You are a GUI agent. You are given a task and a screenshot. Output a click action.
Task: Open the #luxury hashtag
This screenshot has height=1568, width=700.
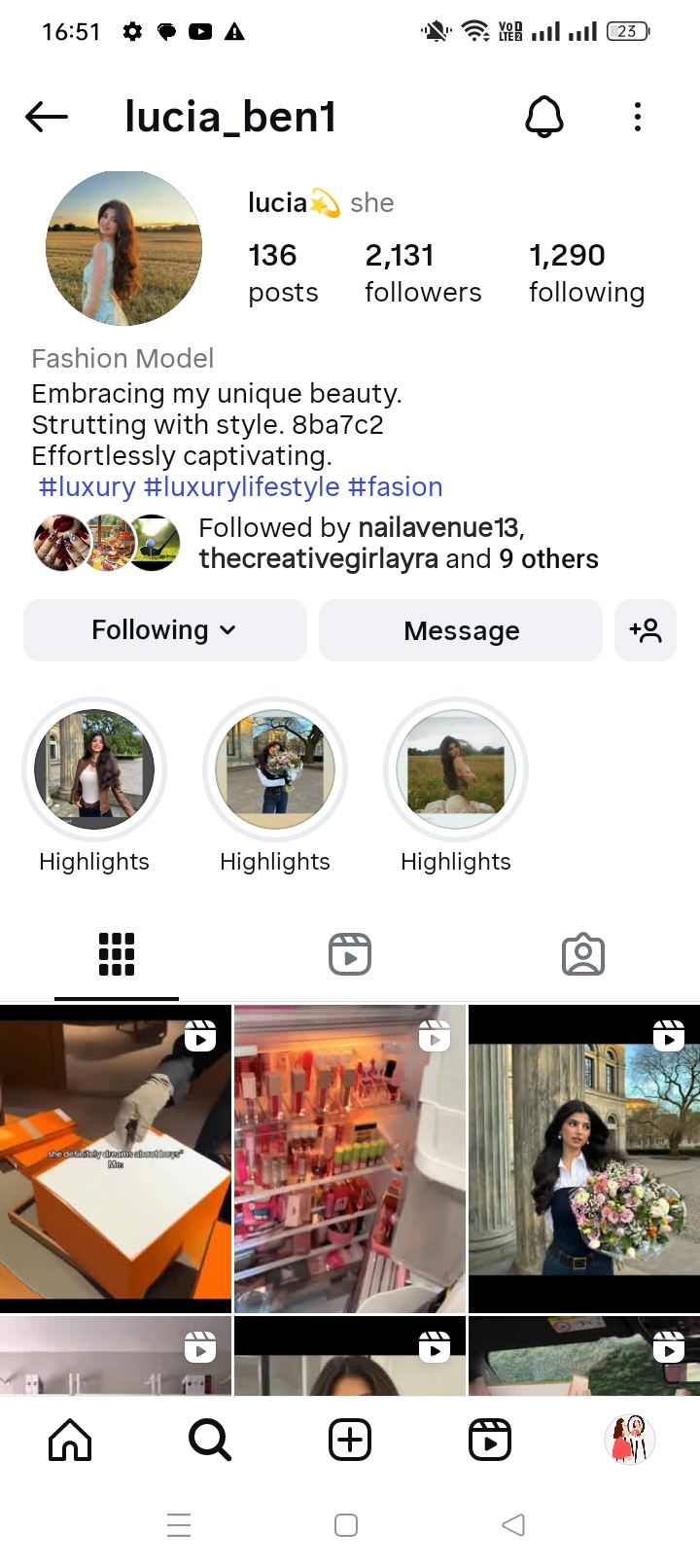click(x=87, y=486)
